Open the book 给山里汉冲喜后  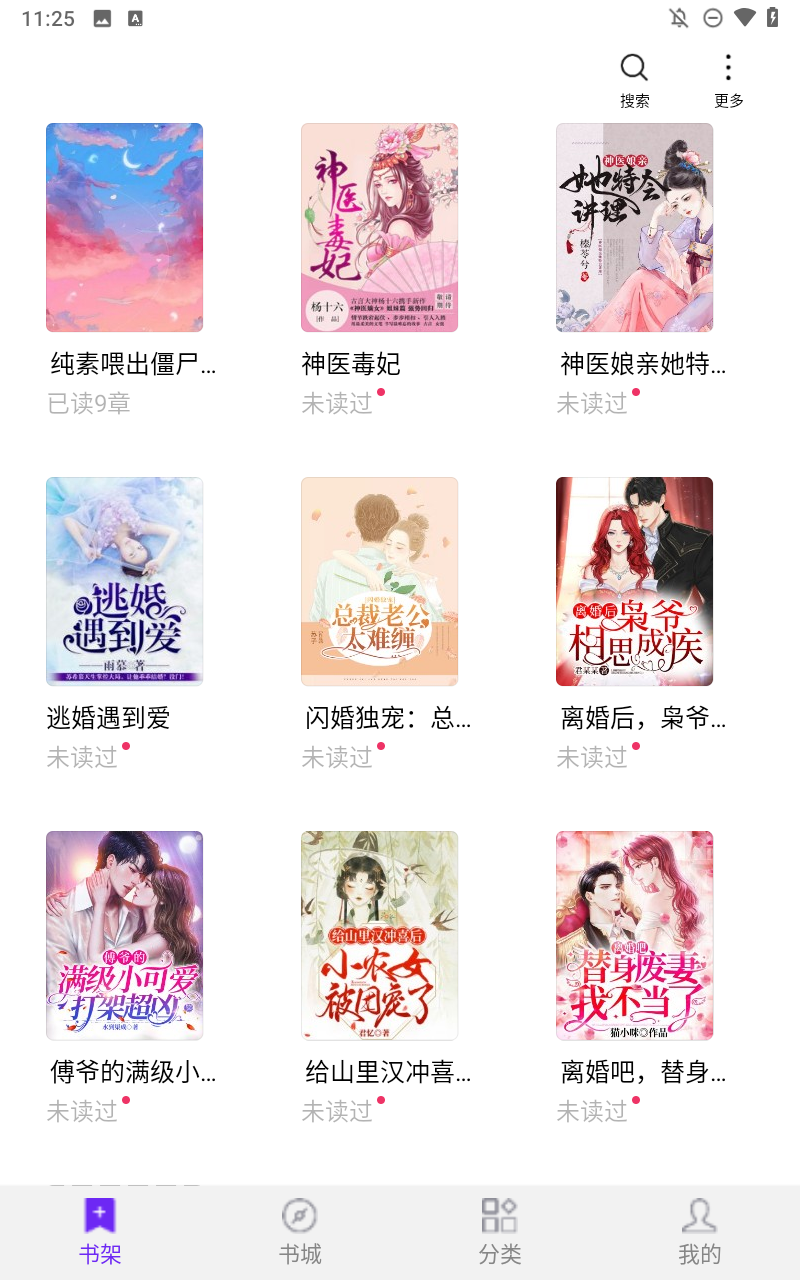[x=379, y=935]
